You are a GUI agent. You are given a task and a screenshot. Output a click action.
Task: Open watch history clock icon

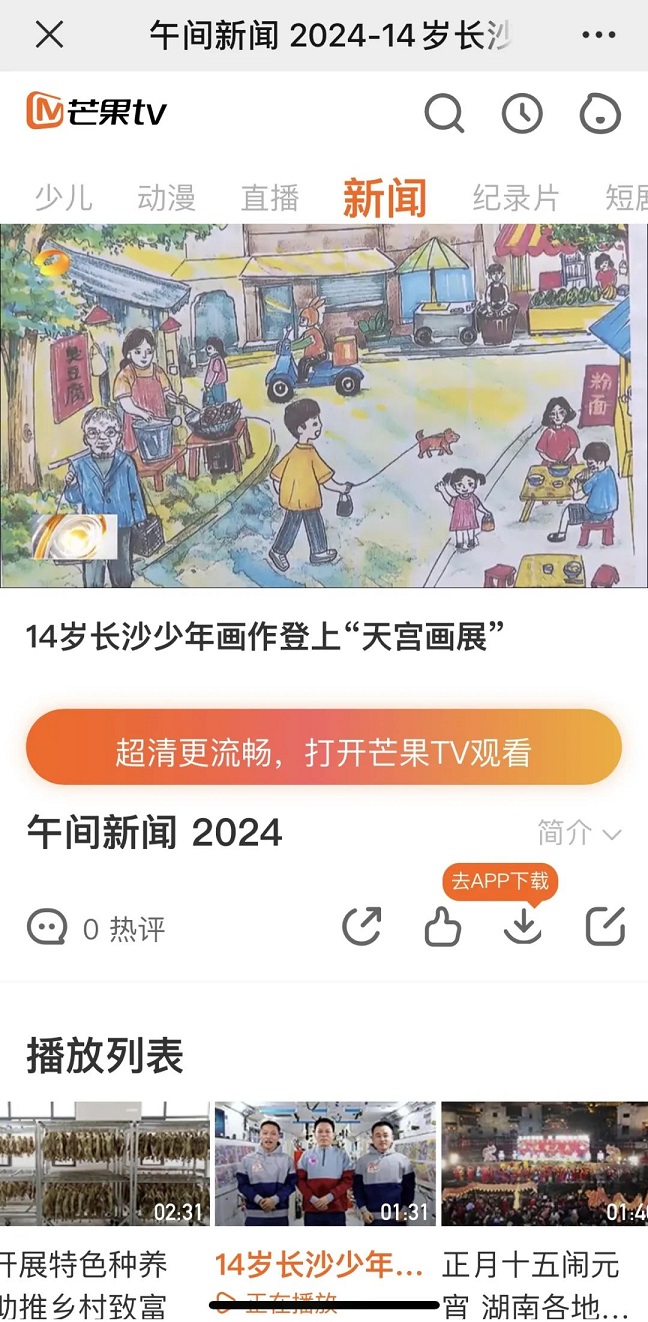(x=522, y=113)
